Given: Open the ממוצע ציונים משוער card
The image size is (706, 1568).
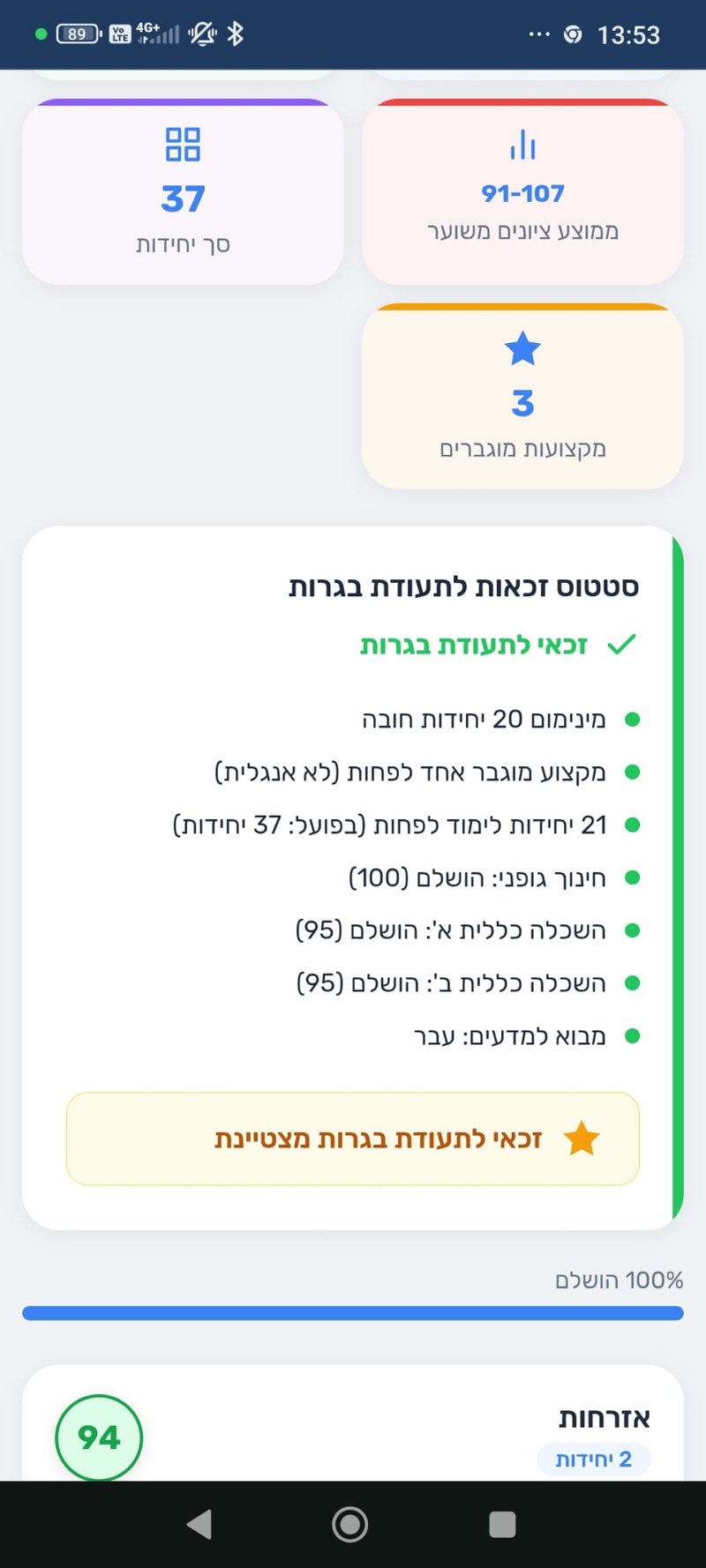Looking at the screenshot, I should [522, 192].
